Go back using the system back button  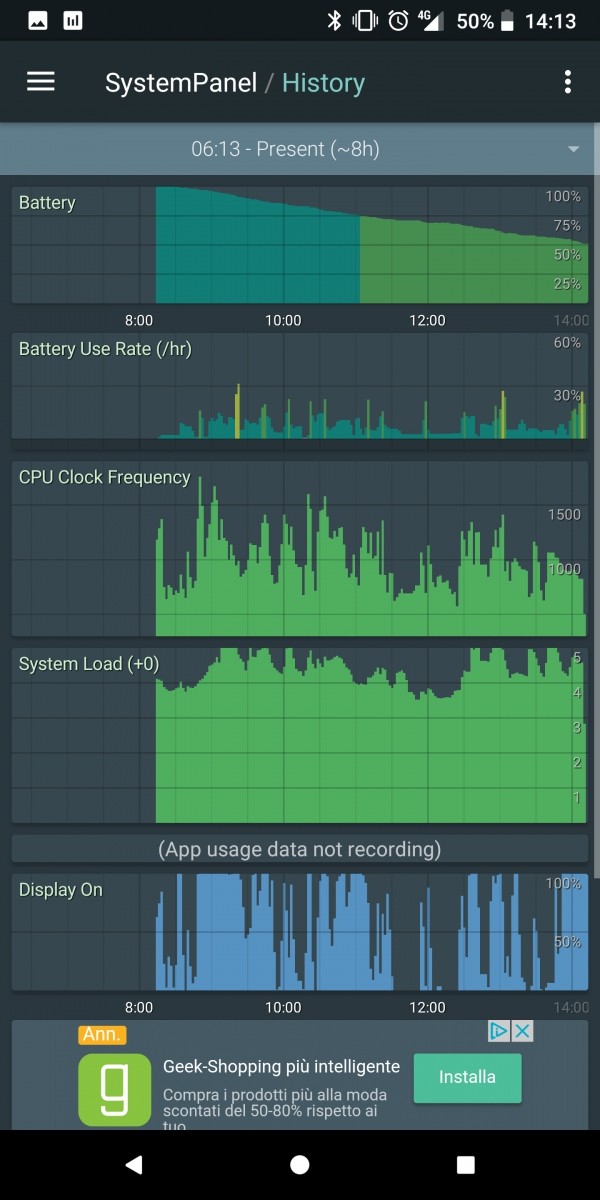click(x=134, y=1165)
